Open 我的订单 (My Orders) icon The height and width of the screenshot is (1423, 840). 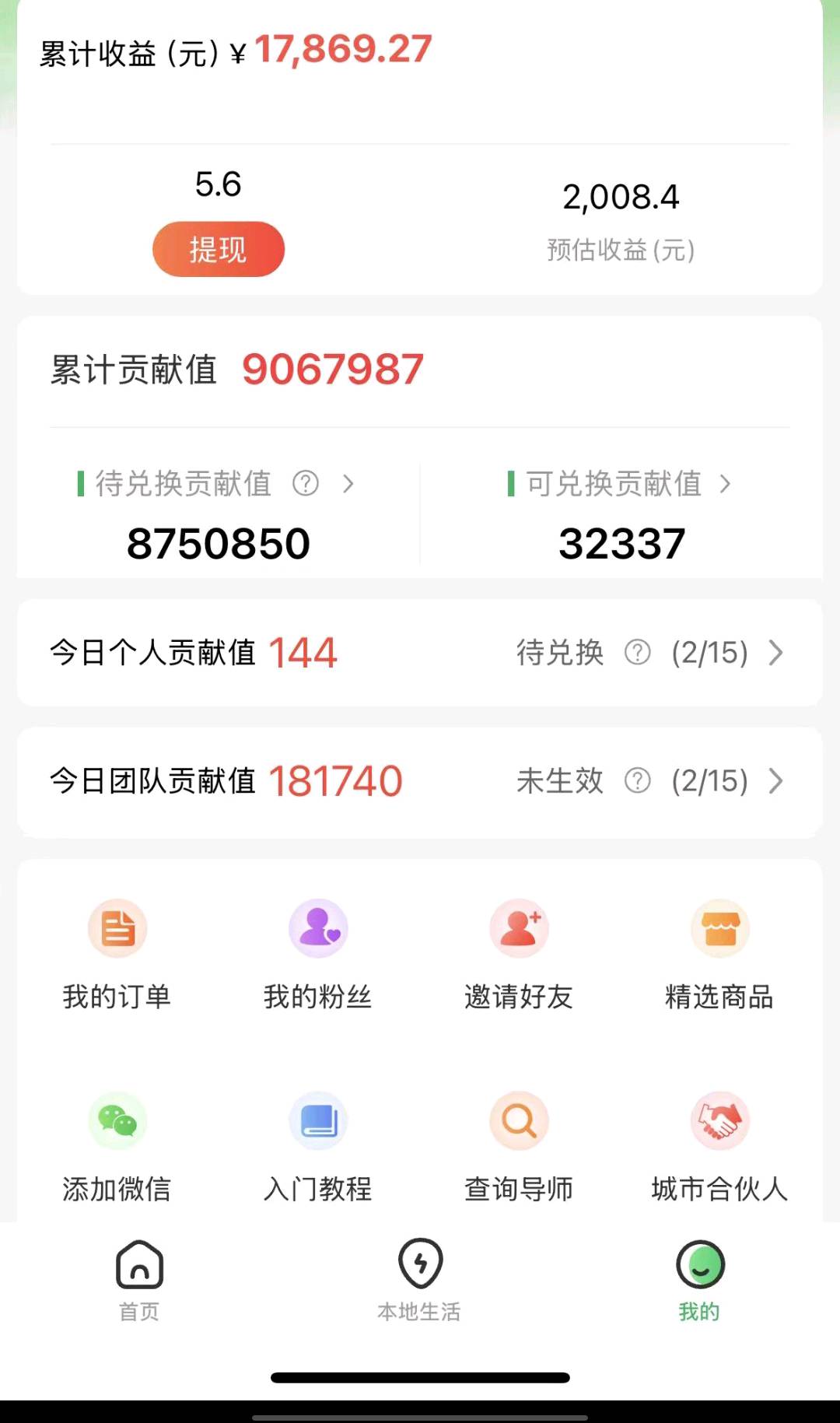[117, 928]
